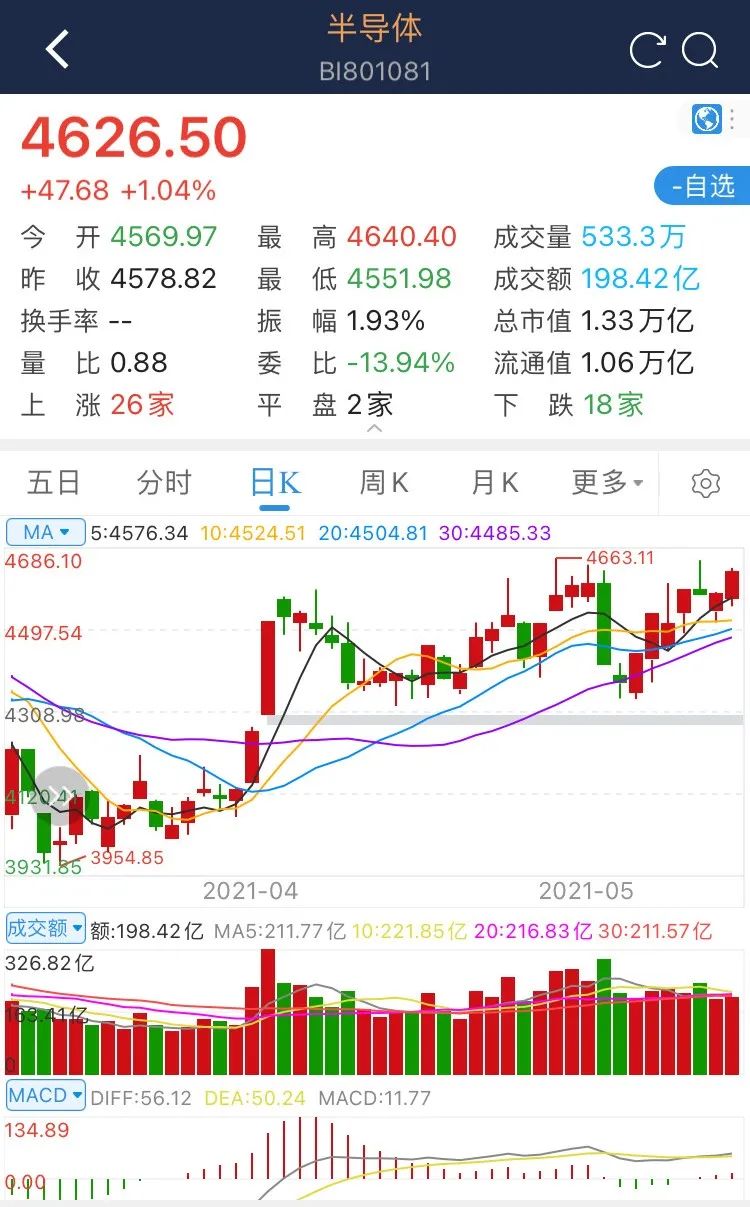Select the 日K chart tab
This screenshot has height=1207, width=750.
click(x=275, y=483)
